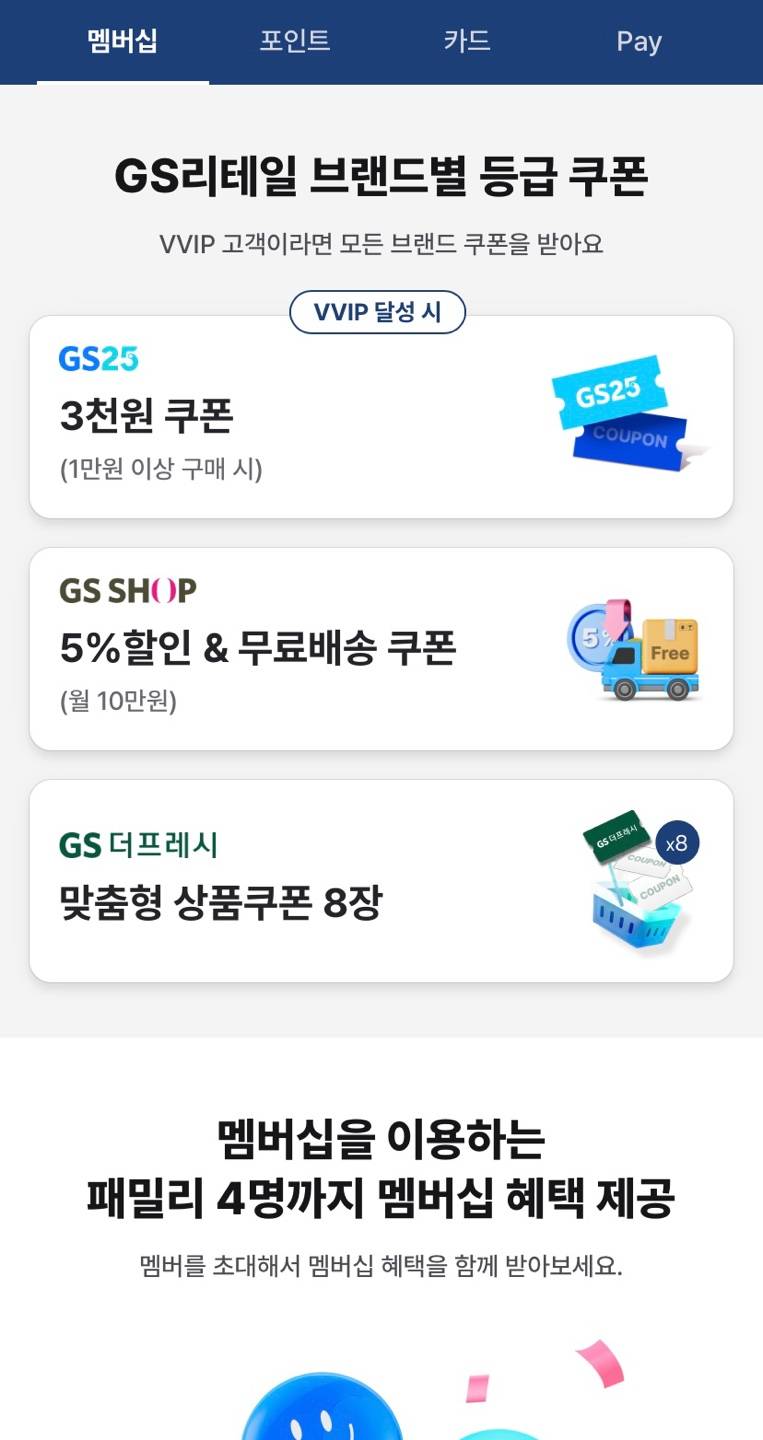The image size is (763, 1440).
Task: Select the Pay tab
Action: [x=639, y=42]
